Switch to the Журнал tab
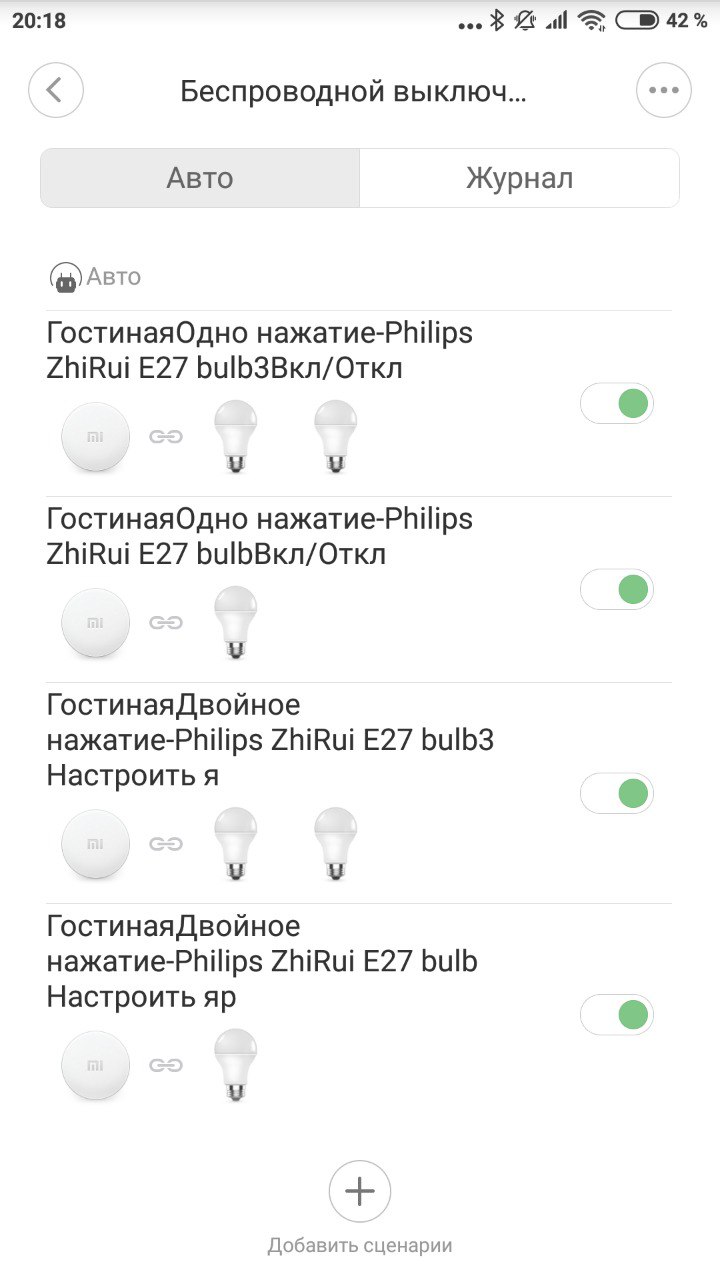 tap(519, 179)
